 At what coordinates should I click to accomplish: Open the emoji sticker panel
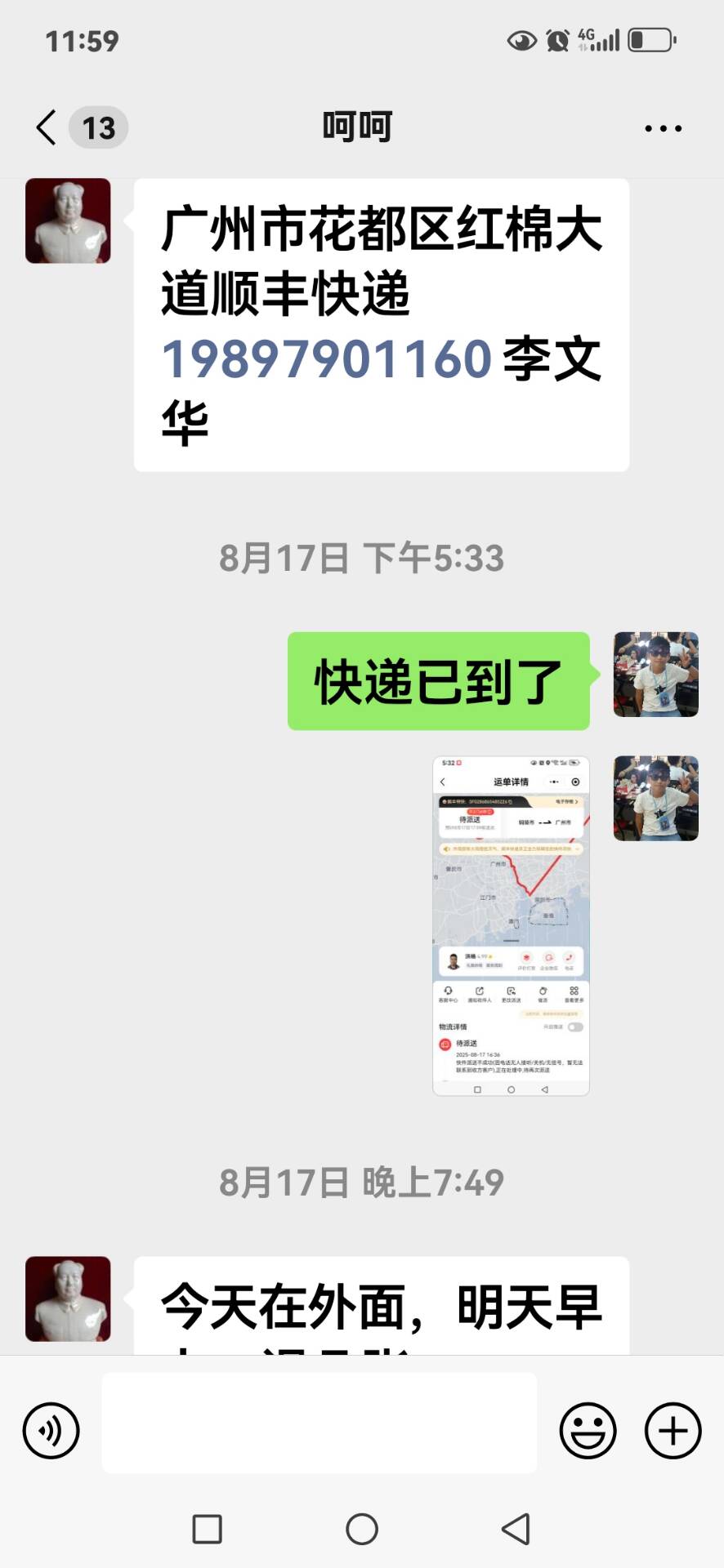click(588, 1431)
